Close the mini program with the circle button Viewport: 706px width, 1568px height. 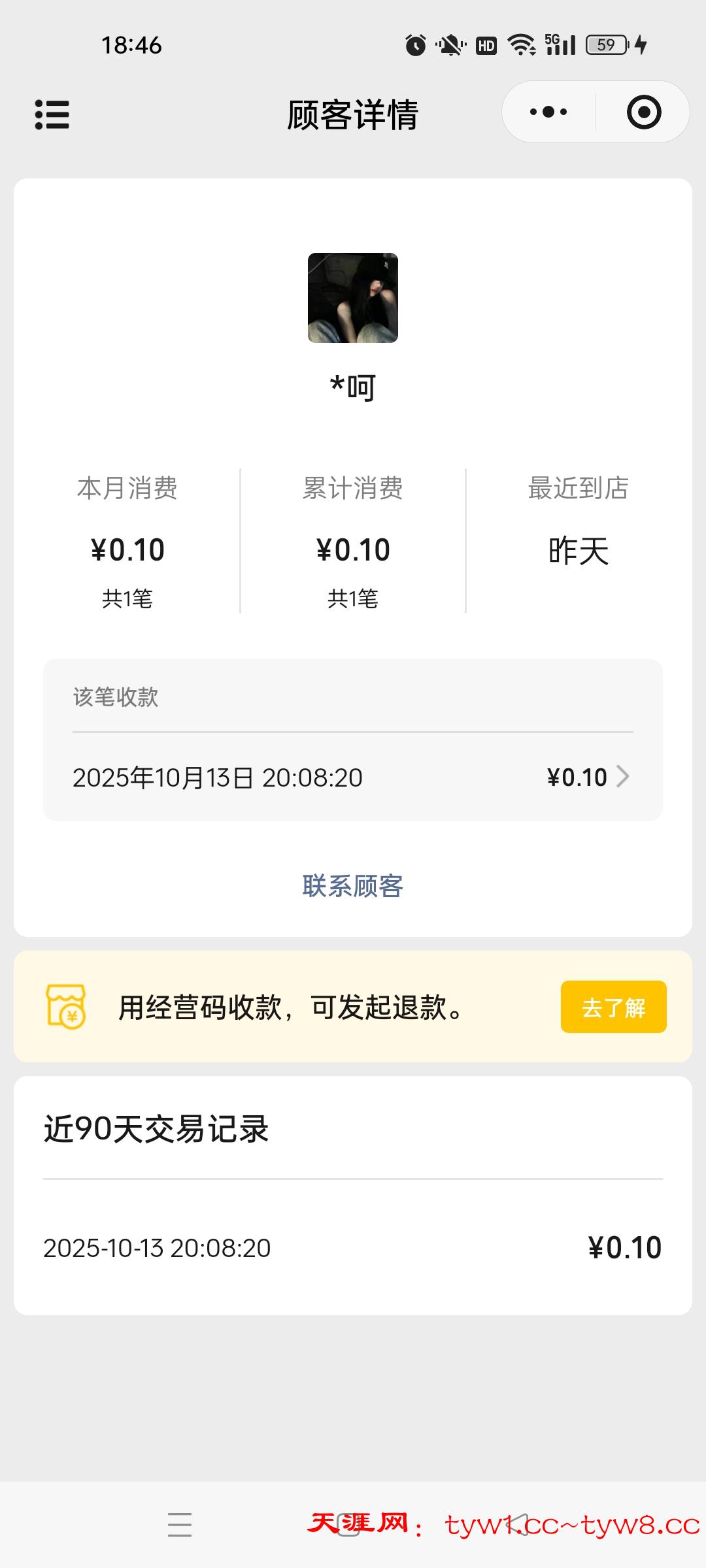644,112
